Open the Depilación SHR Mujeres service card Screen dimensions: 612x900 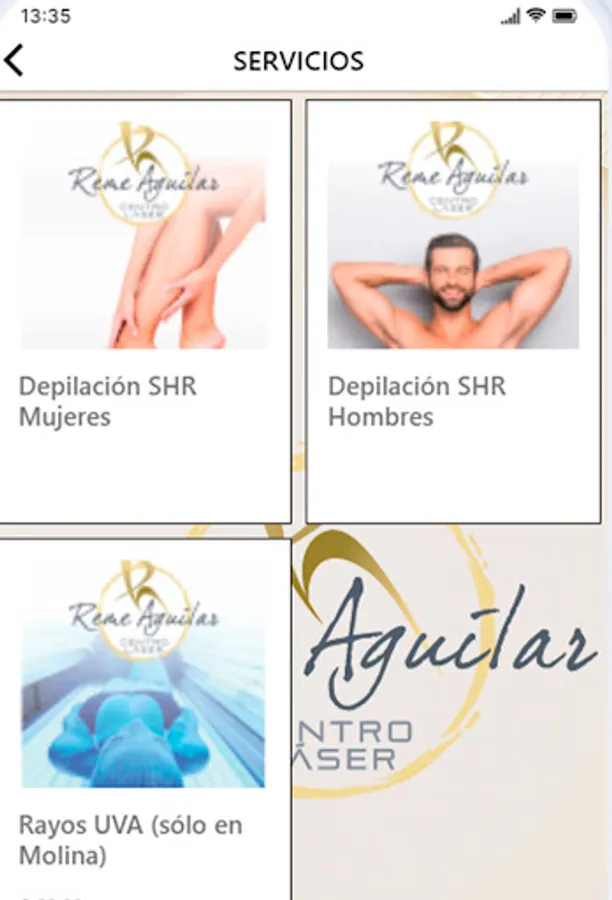click(x=145, y=311)
